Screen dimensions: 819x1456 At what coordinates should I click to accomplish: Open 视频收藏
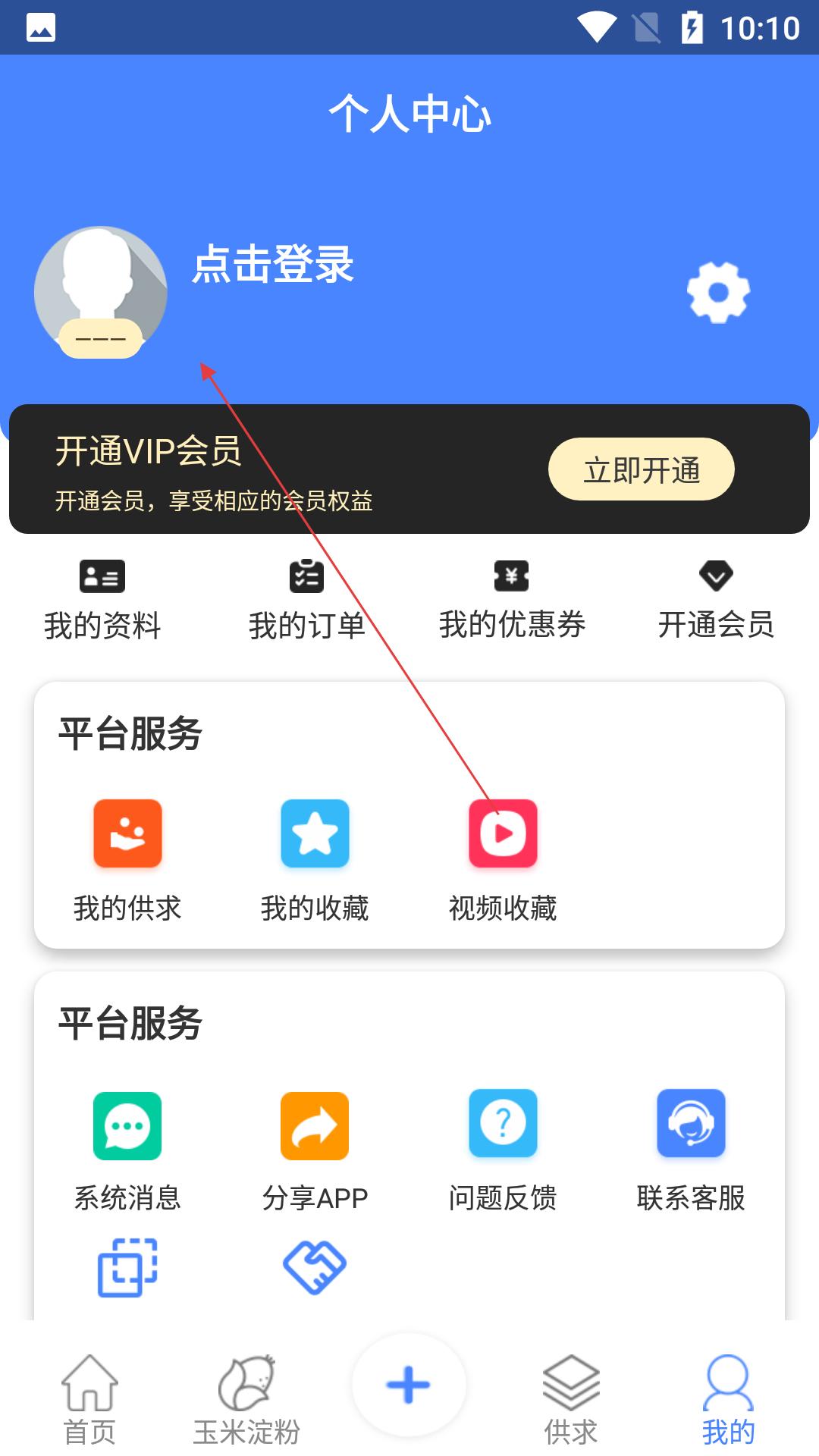coord(503,861)
